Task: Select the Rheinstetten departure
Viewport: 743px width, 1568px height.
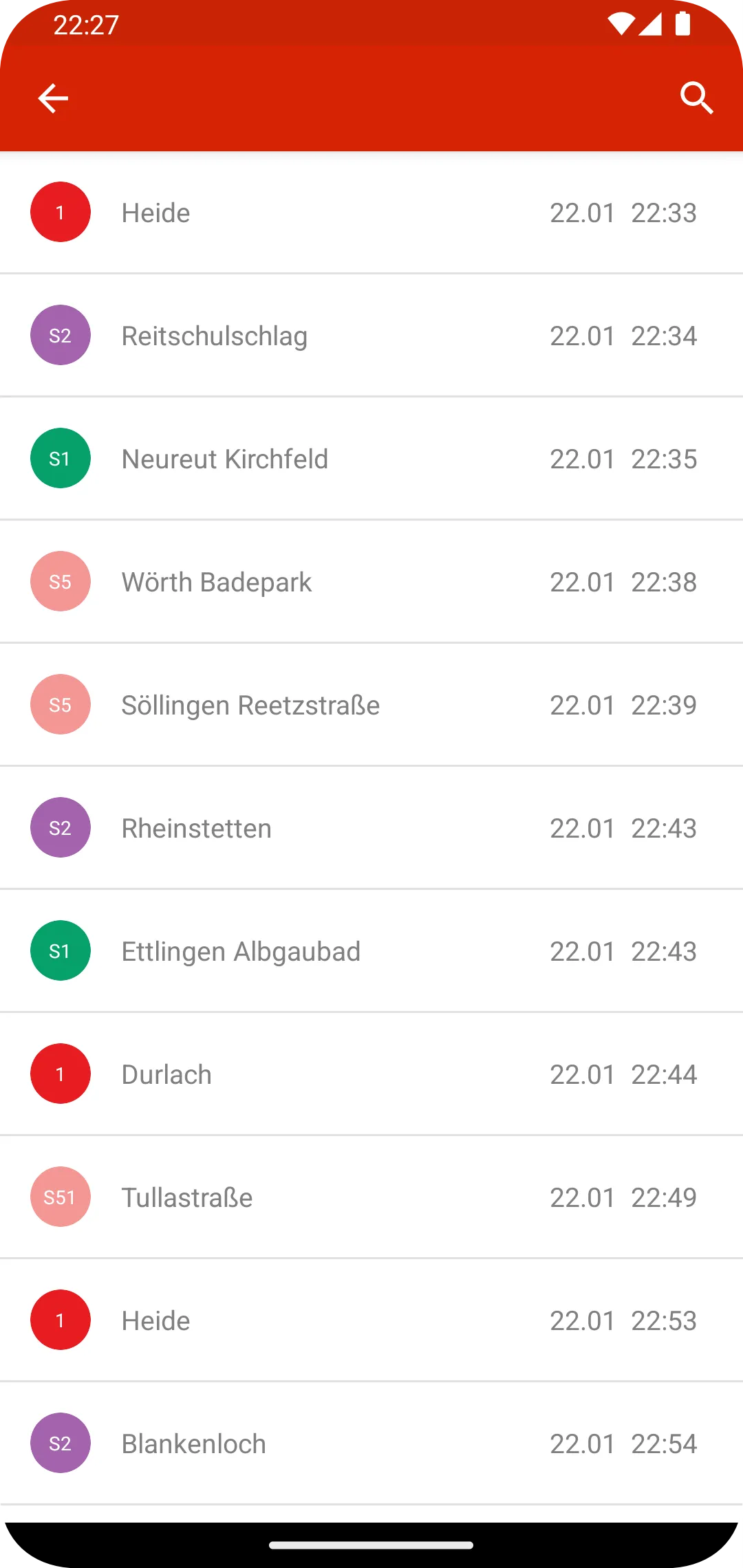Action: [x=371, y=827]
